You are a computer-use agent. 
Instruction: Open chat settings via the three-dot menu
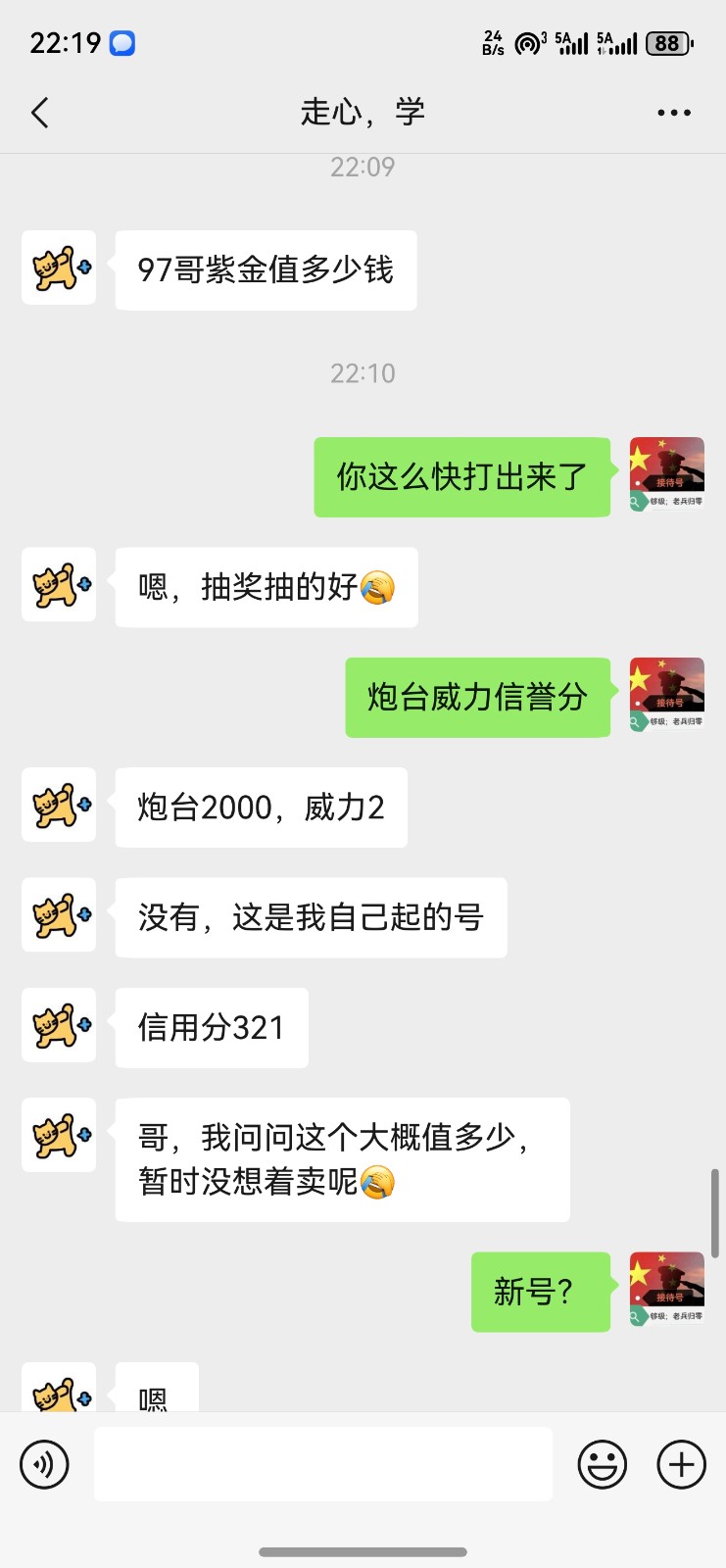[673, 112]
